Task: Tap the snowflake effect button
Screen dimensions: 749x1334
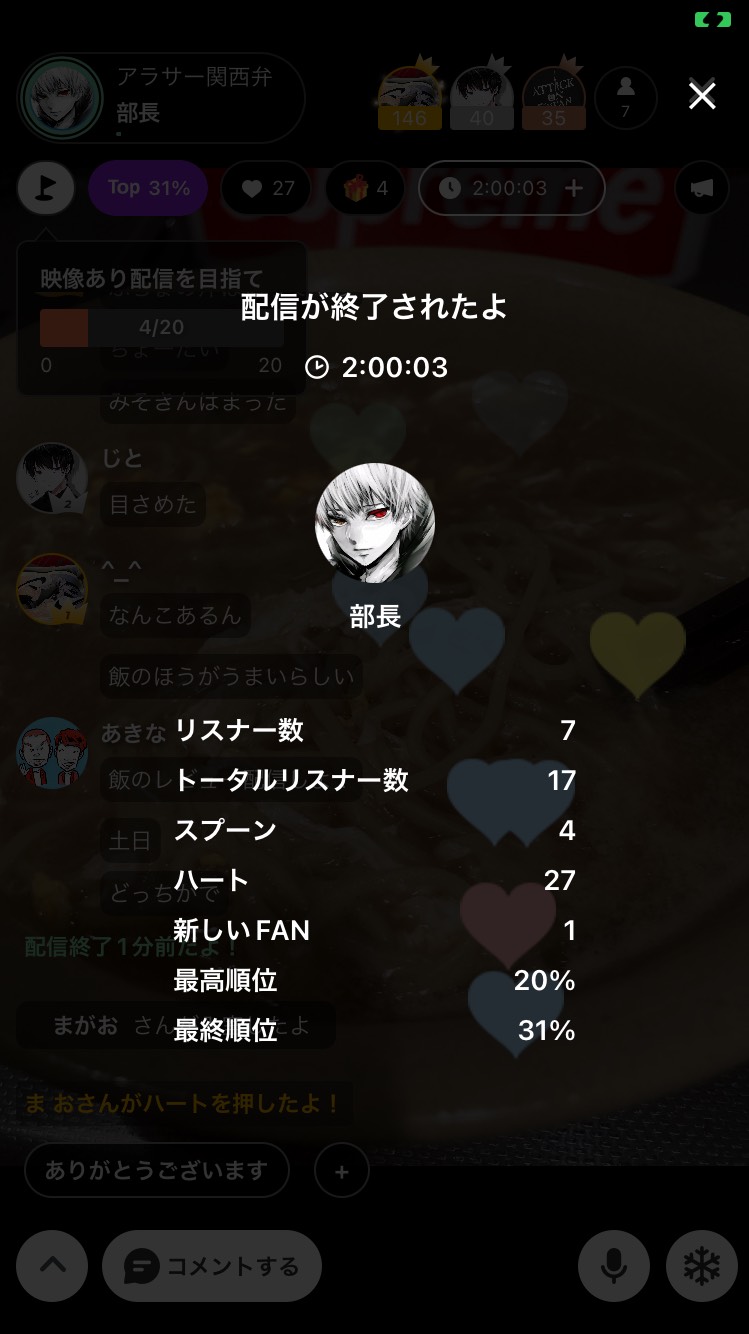Action: pos(701,1266)
